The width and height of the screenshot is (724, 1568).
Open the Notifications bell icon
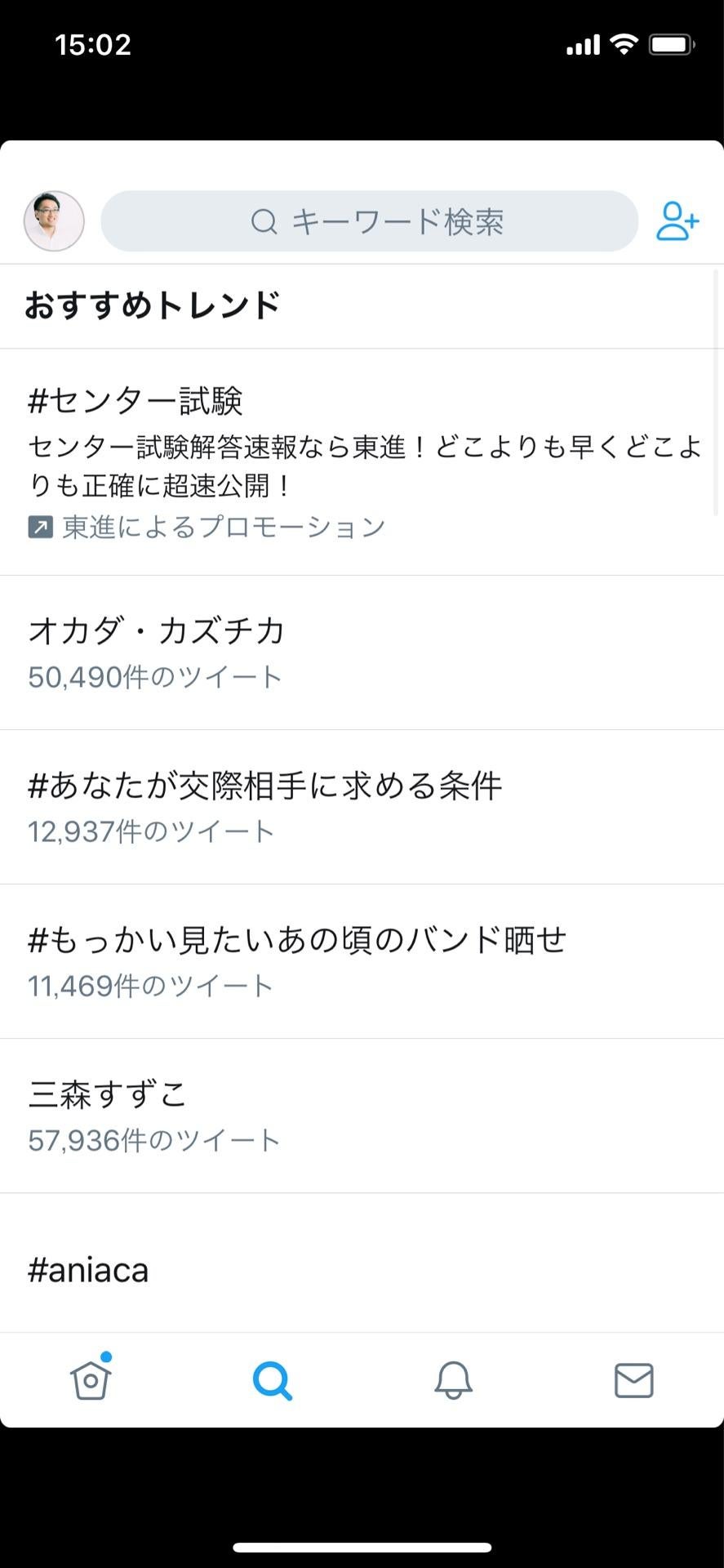coord(453,1380)
